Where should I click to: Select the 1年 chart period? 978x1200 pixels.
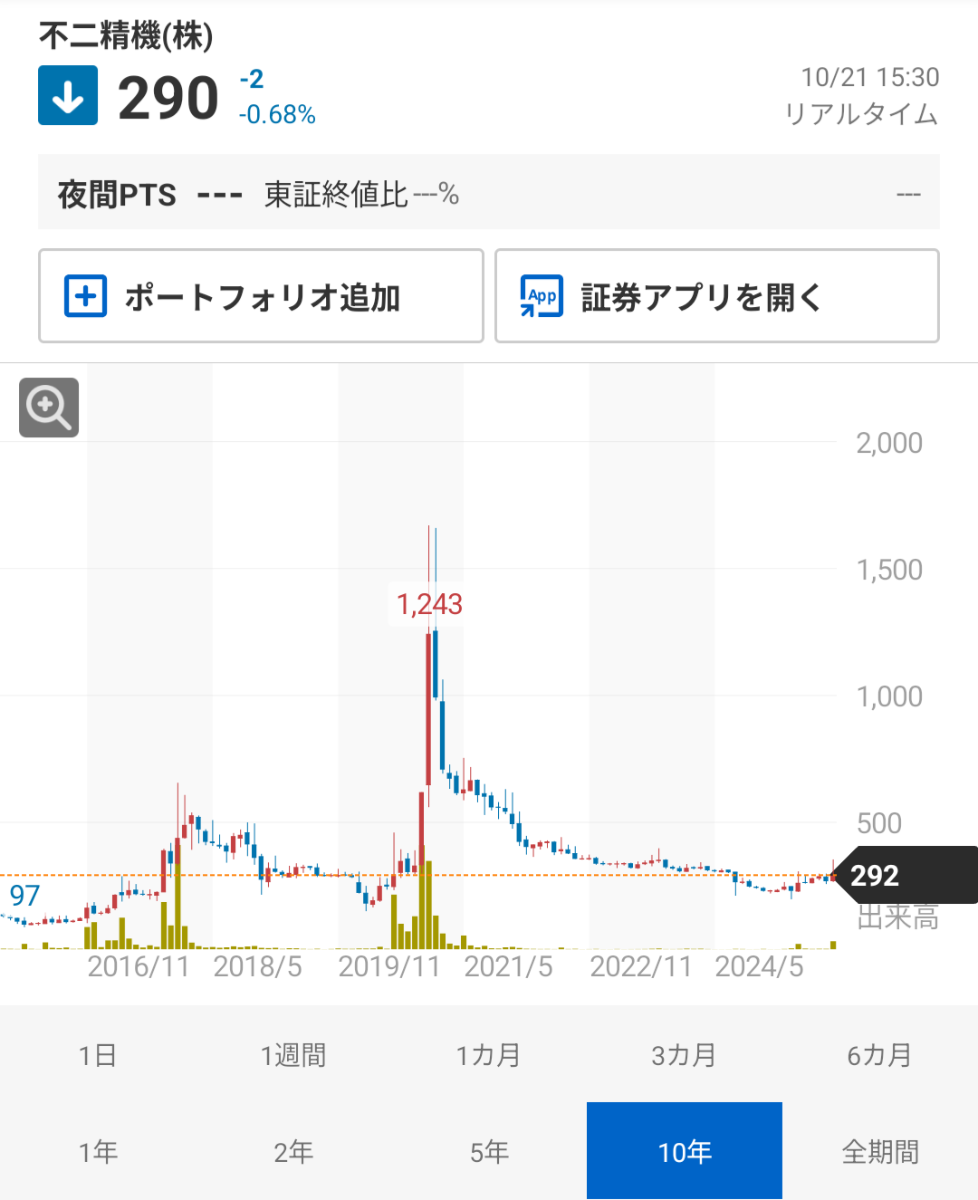[x=97, y=1151]
